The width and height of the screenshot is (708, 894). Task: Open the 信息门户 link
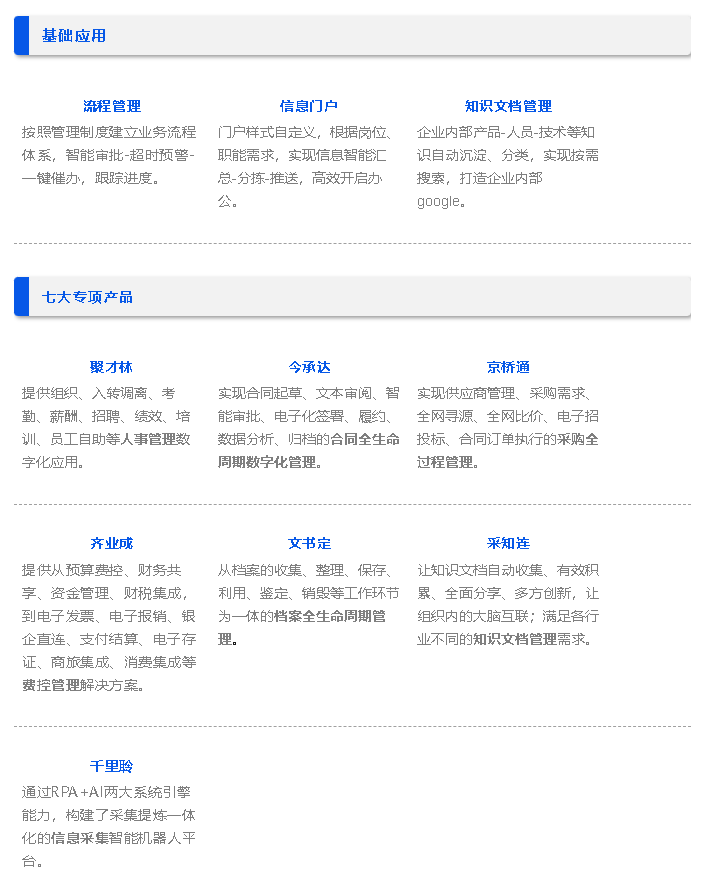(x=308, y=106)
